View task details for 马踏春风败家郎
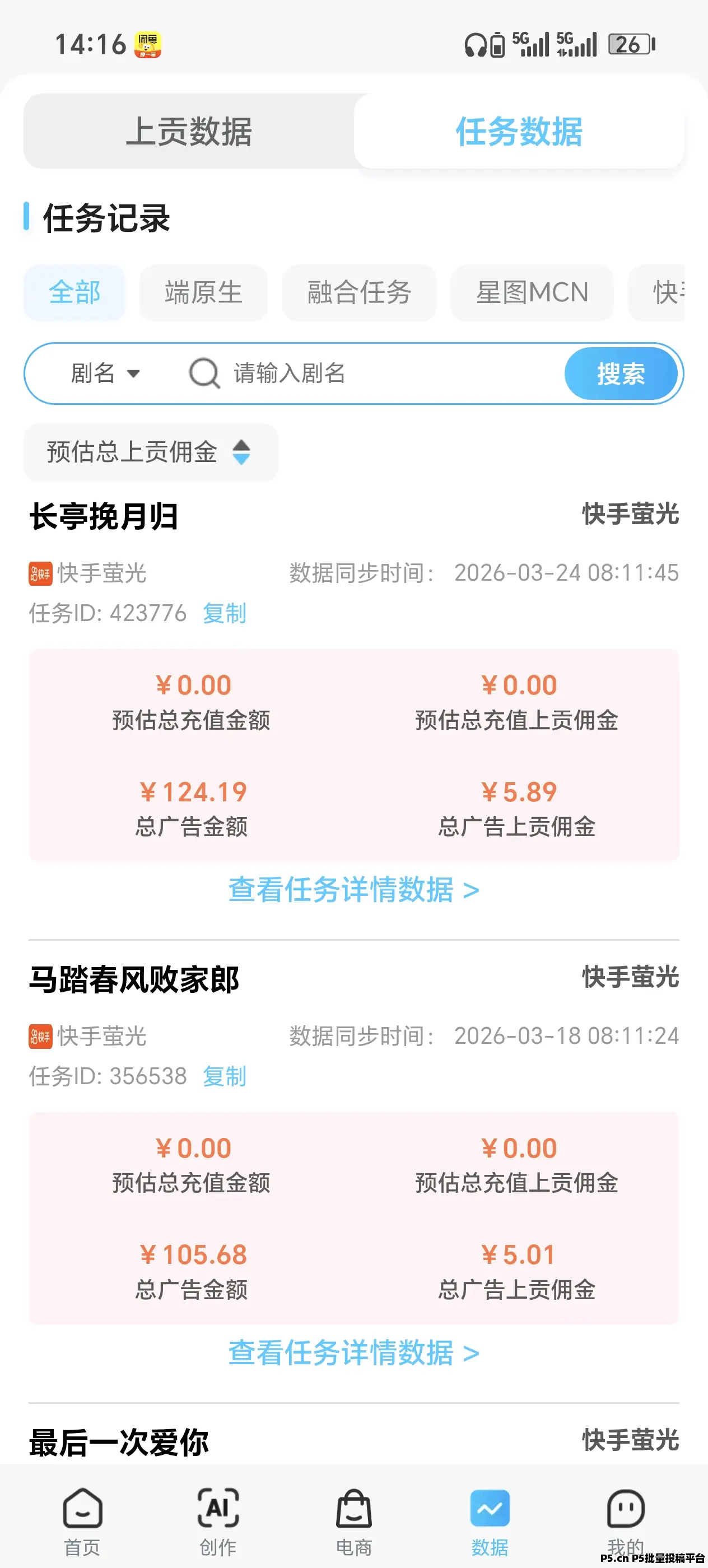The height and width of the screenshot is (1568, 708). coord(353,1352)
